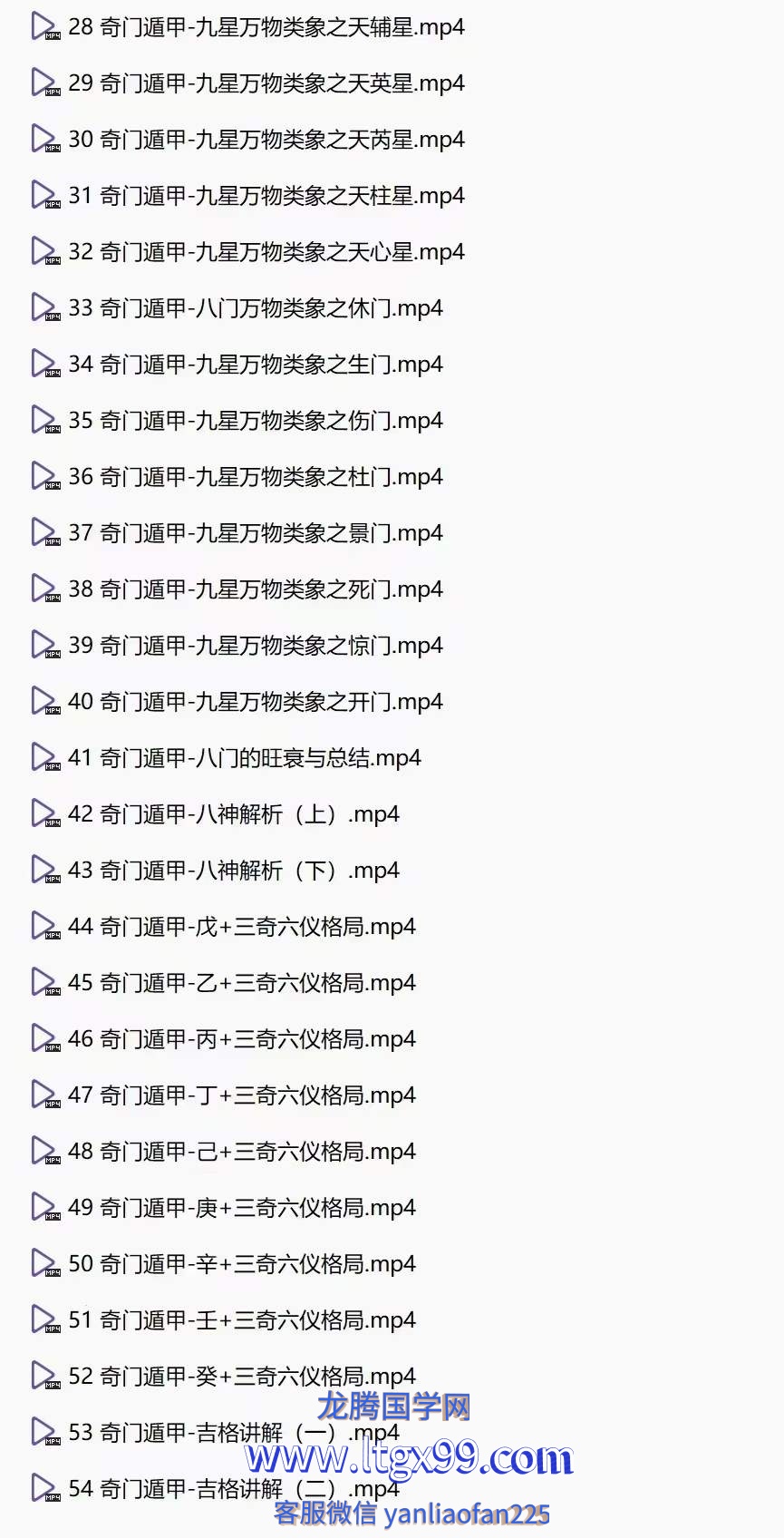Open file 54 吉格讲解（二）.mp4
This screenshot has width=784, height=1538.
pyautogui.click(x=215, y=1489)
